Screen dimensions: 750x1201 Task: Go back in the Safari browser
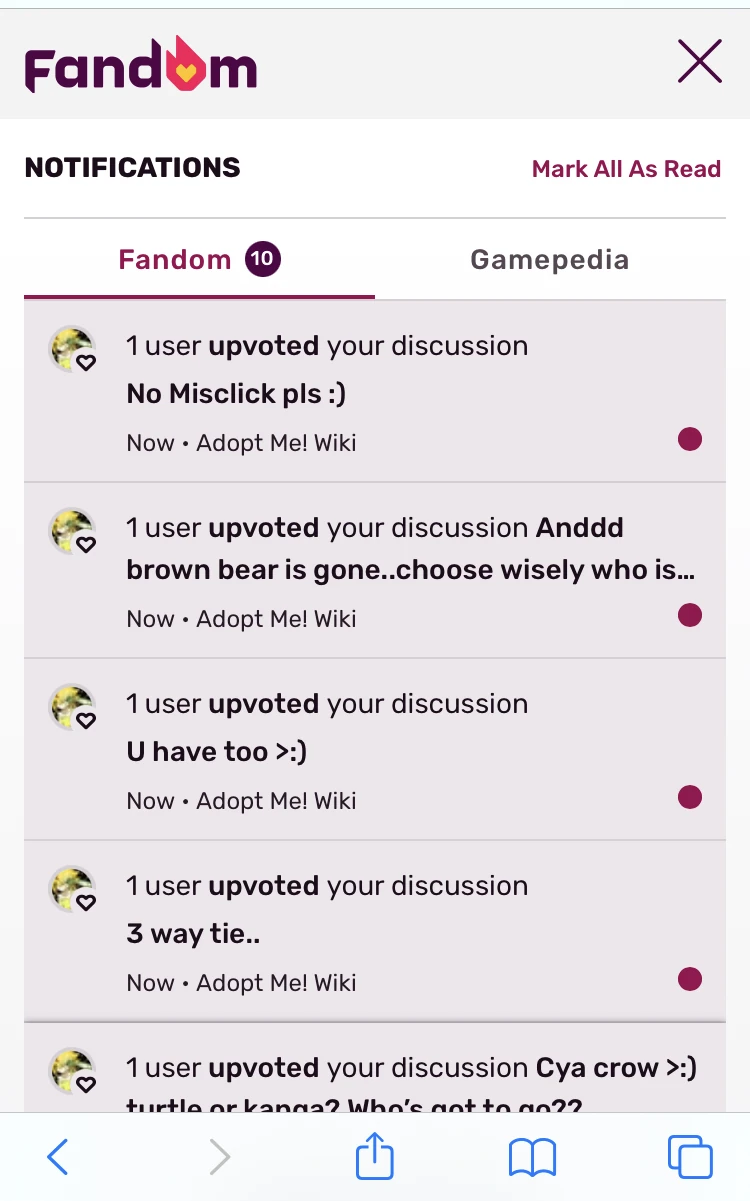pyautogui.click(x=58, y=1158)
